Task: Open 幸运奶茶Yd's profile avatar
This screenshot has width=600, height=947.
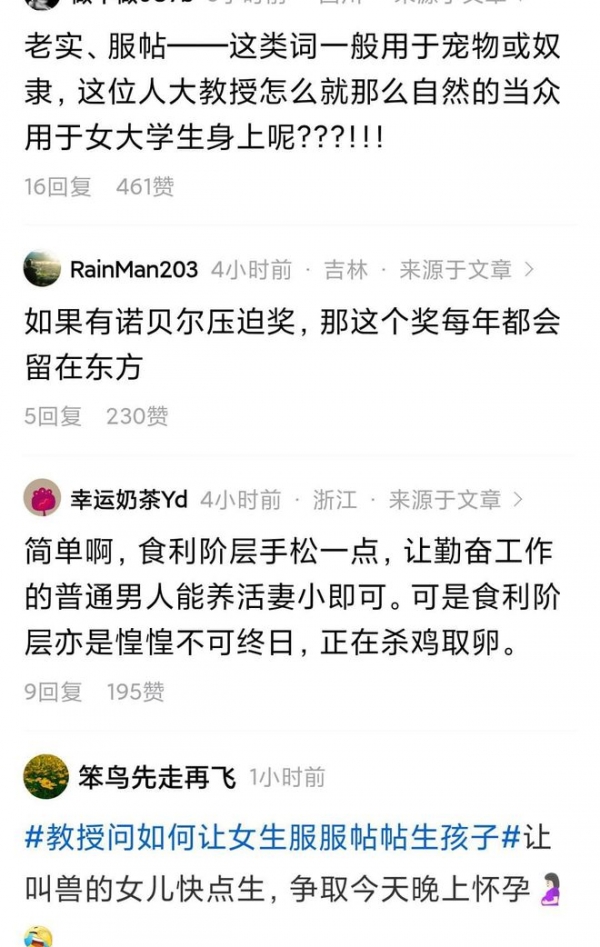Action: coord(42,499)
